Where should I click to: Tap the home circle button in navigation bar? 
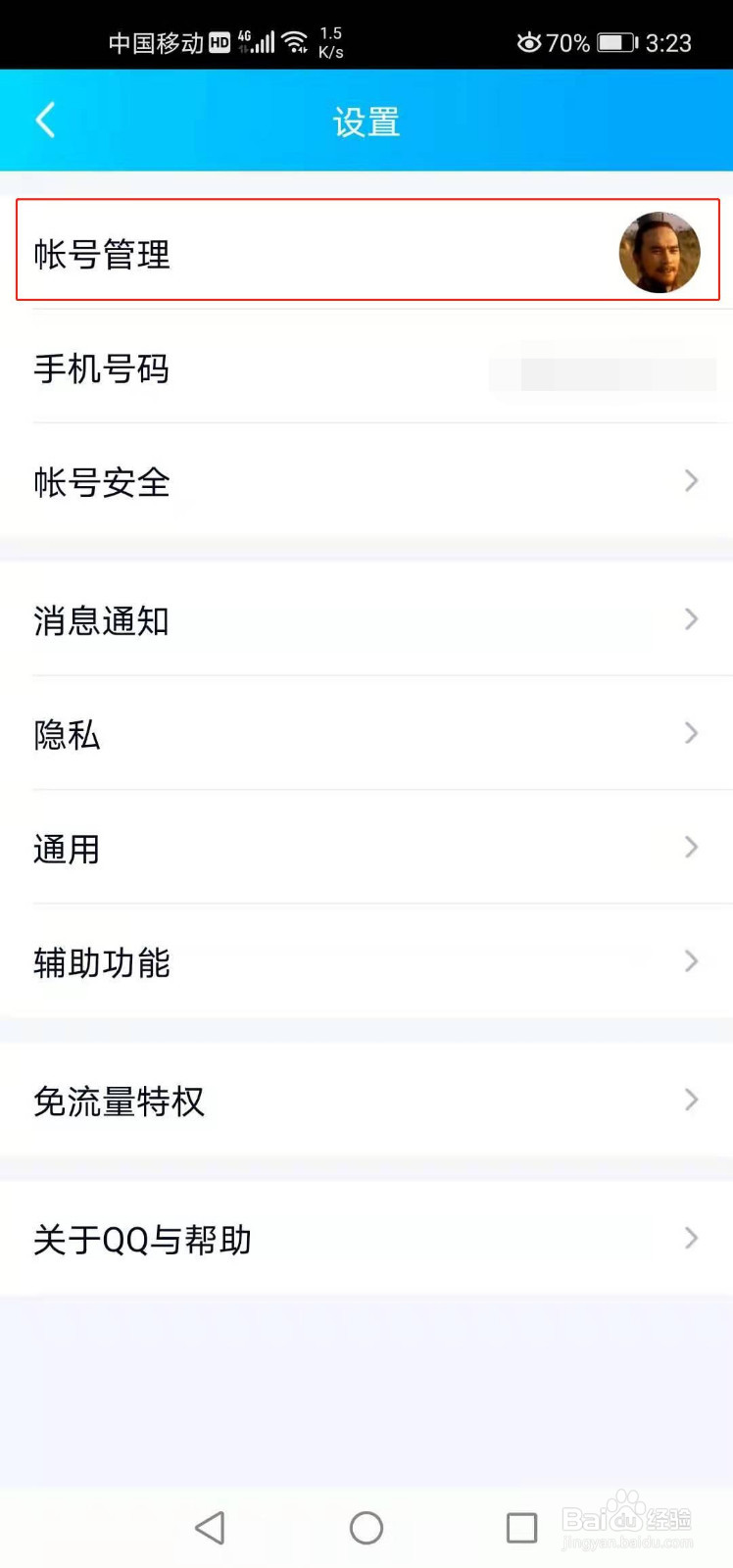(x=366, y=1526)
